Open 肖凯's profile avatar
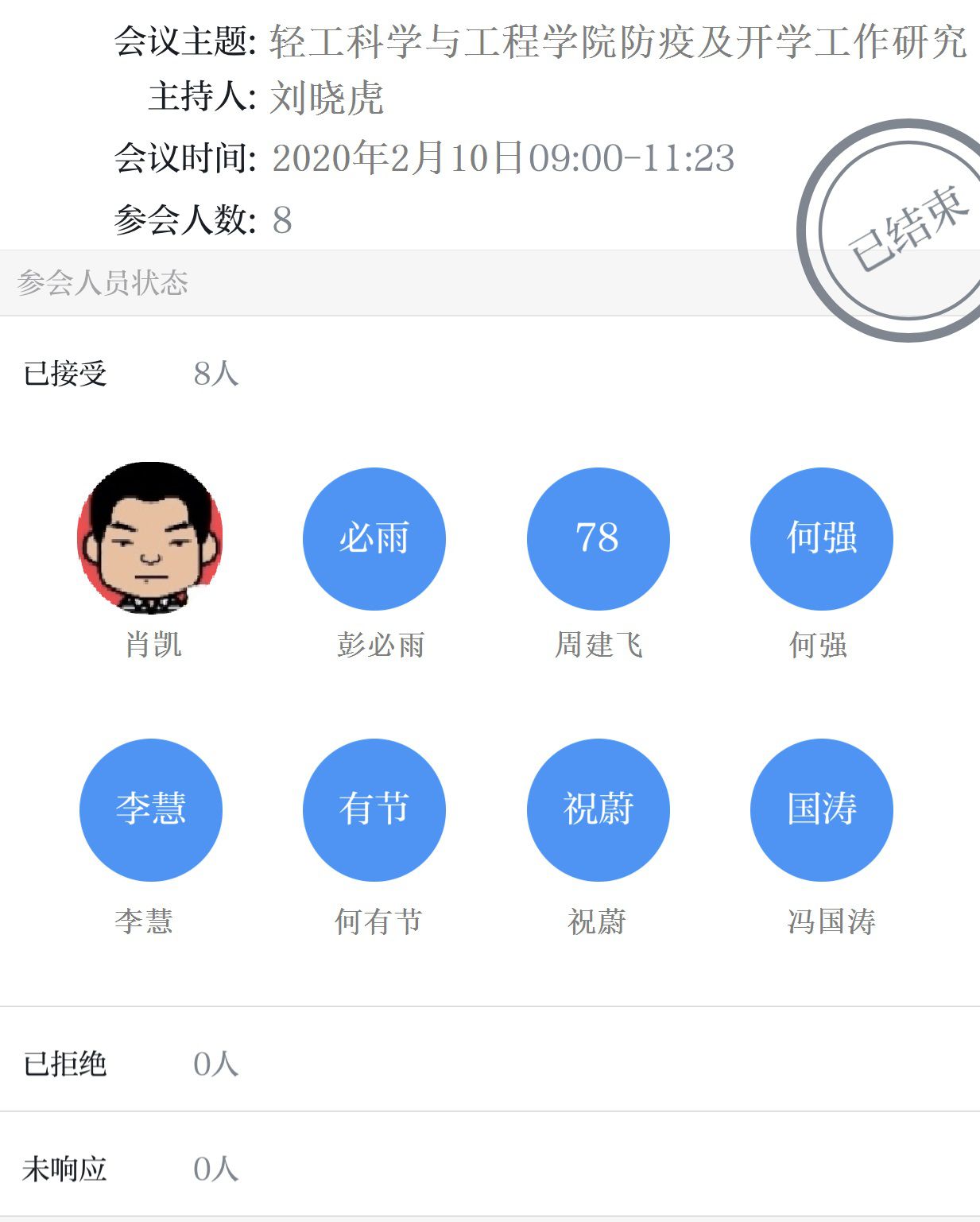Screen dimensions: 980x1222 tap(150, 538)
